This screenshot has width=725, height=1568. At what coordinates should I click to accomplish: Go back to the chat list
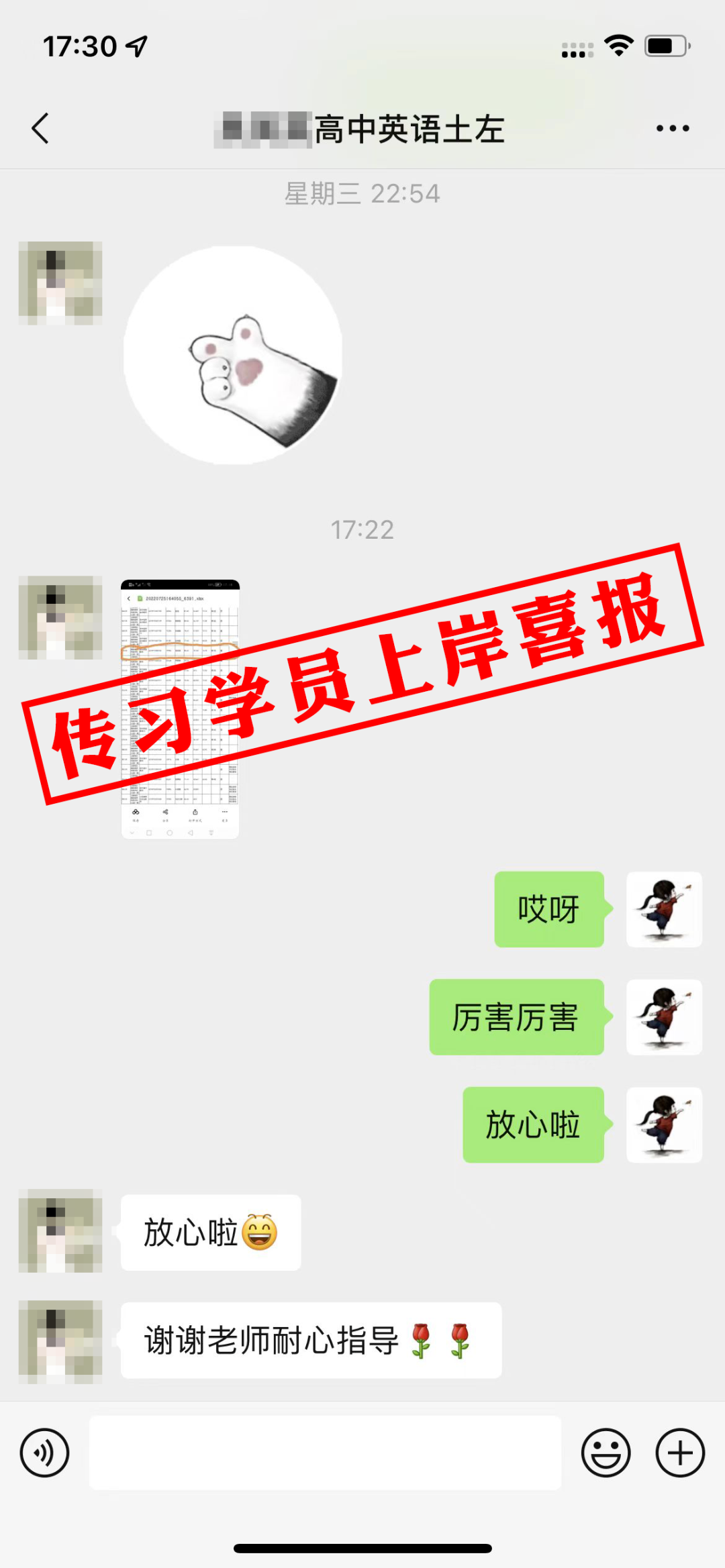pyautogui.click(x=40, y=128)
